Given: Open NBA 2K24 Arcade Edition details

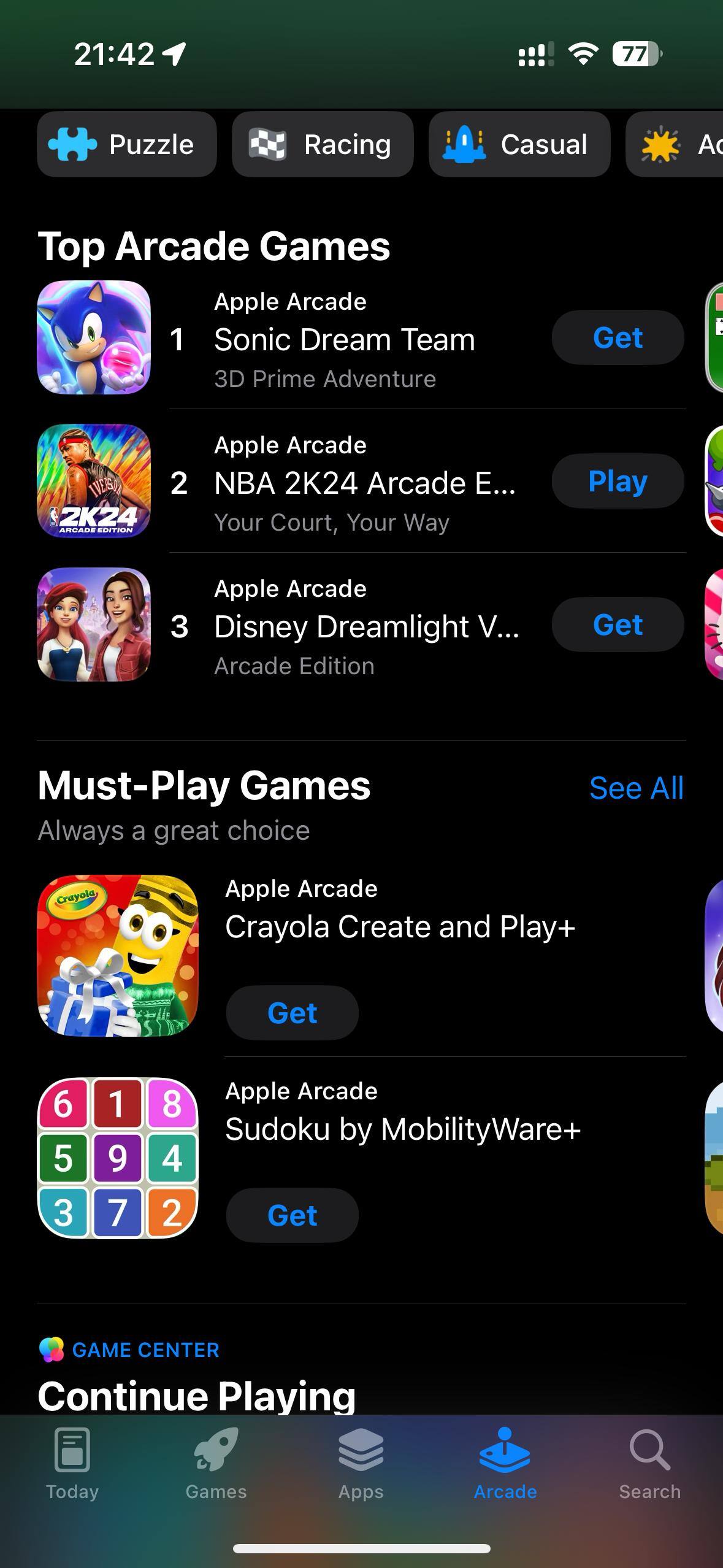Looking at the screenshot, I should tap(364, 483).
